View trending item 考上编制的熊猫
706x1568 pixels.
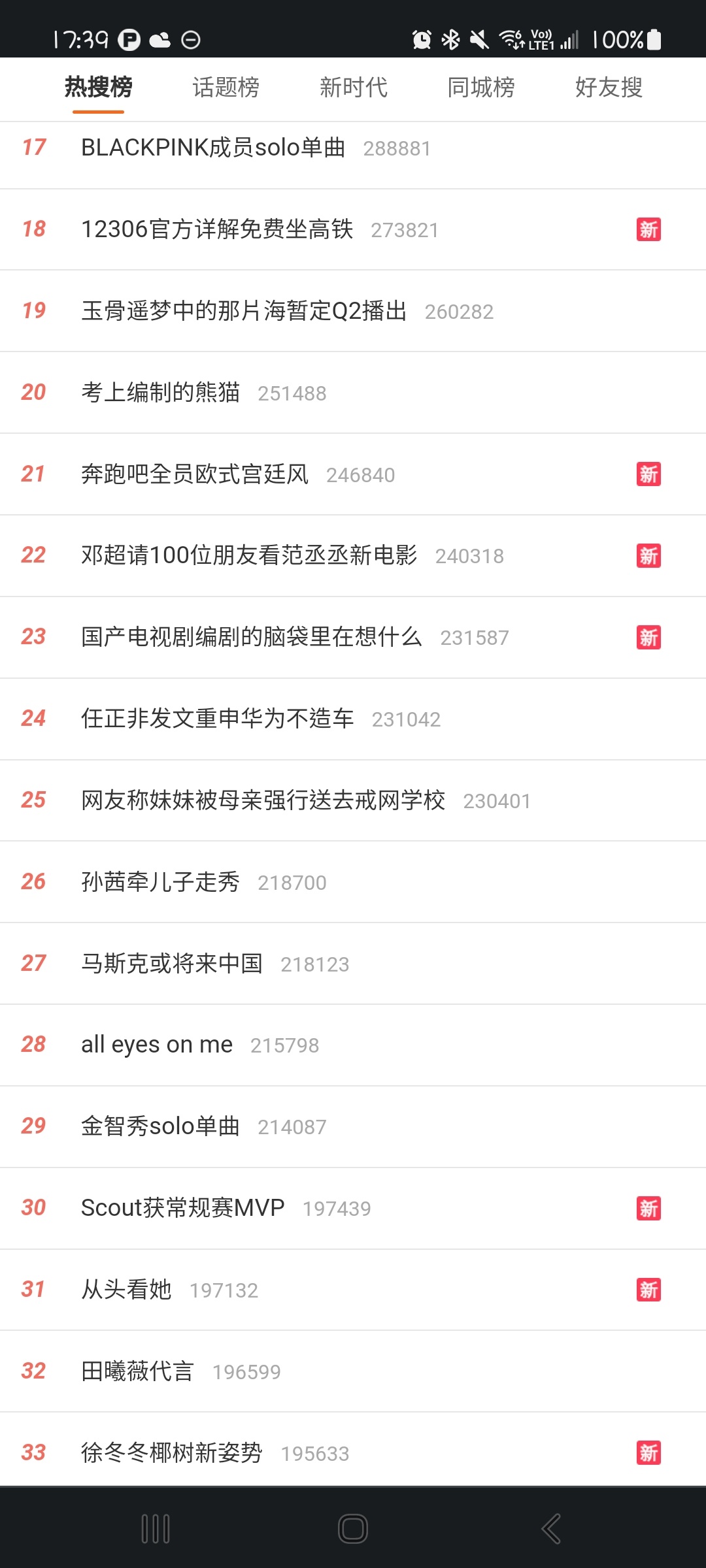(x=353, y=393)
